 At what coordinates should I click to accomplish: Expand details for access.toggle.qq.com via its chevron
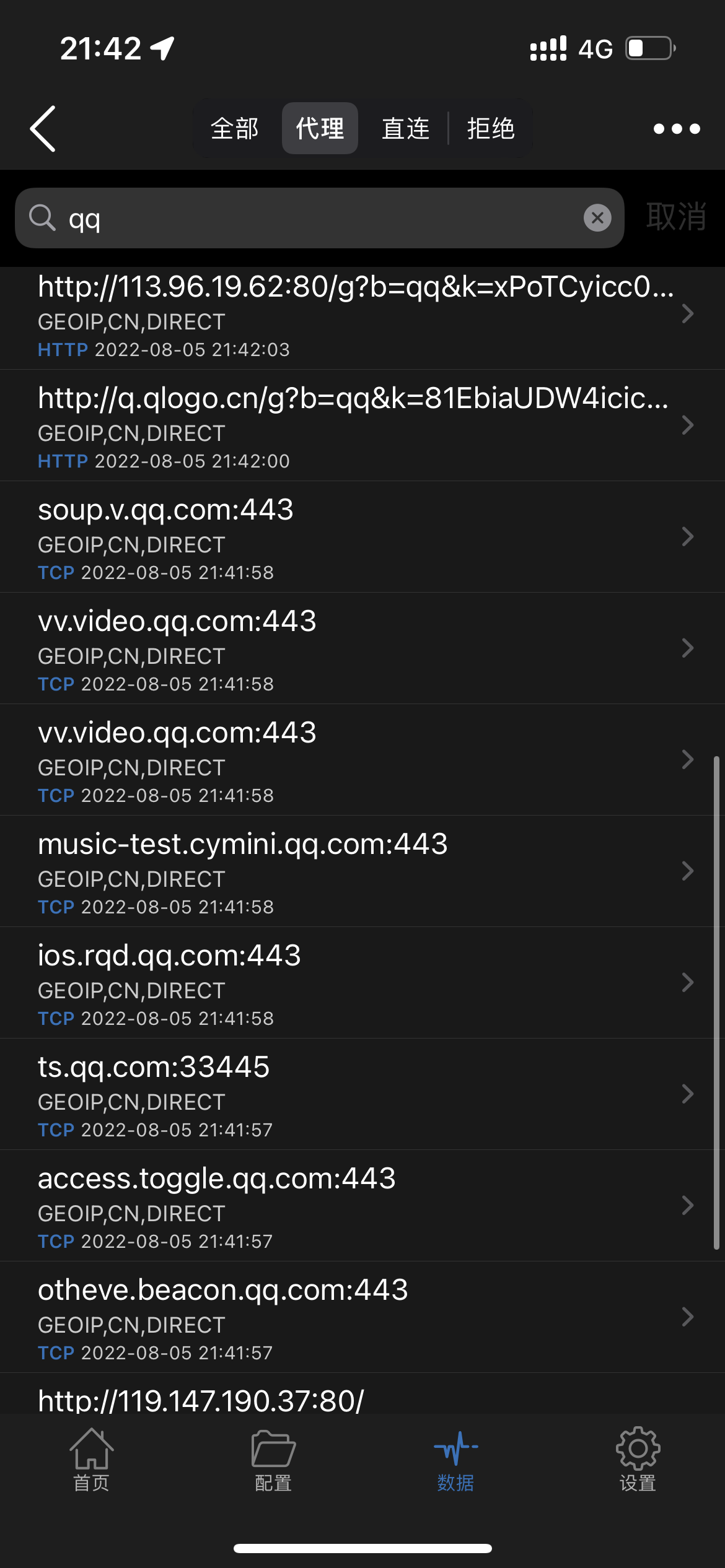[x=688, y=1205]
